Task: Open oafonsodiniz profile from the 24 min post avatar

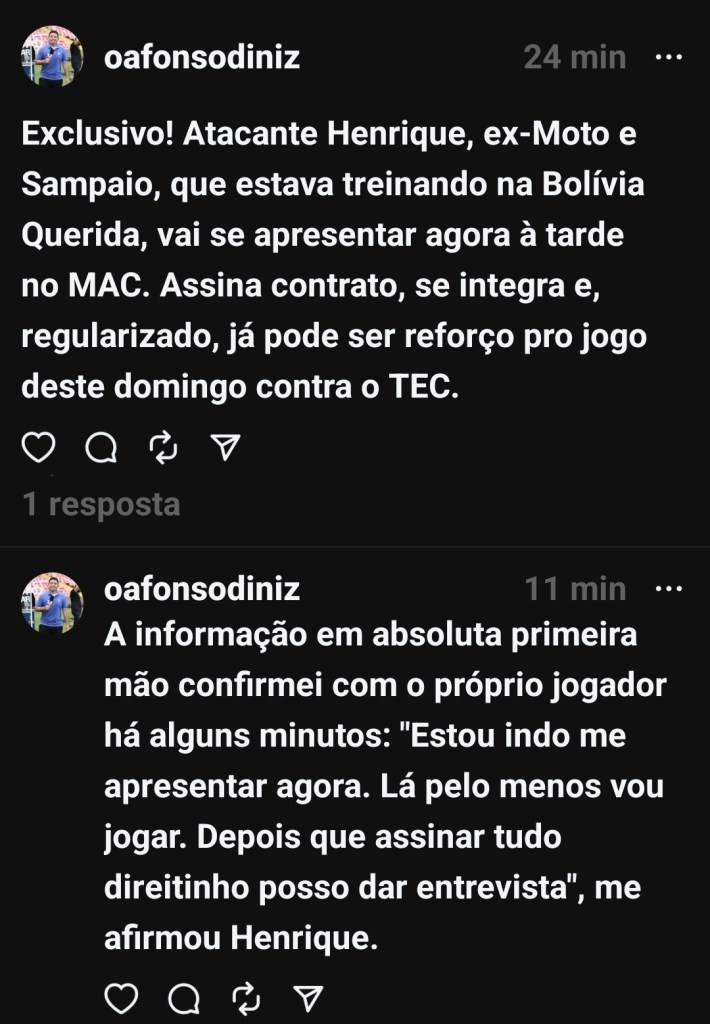Action: click(52, 57)
